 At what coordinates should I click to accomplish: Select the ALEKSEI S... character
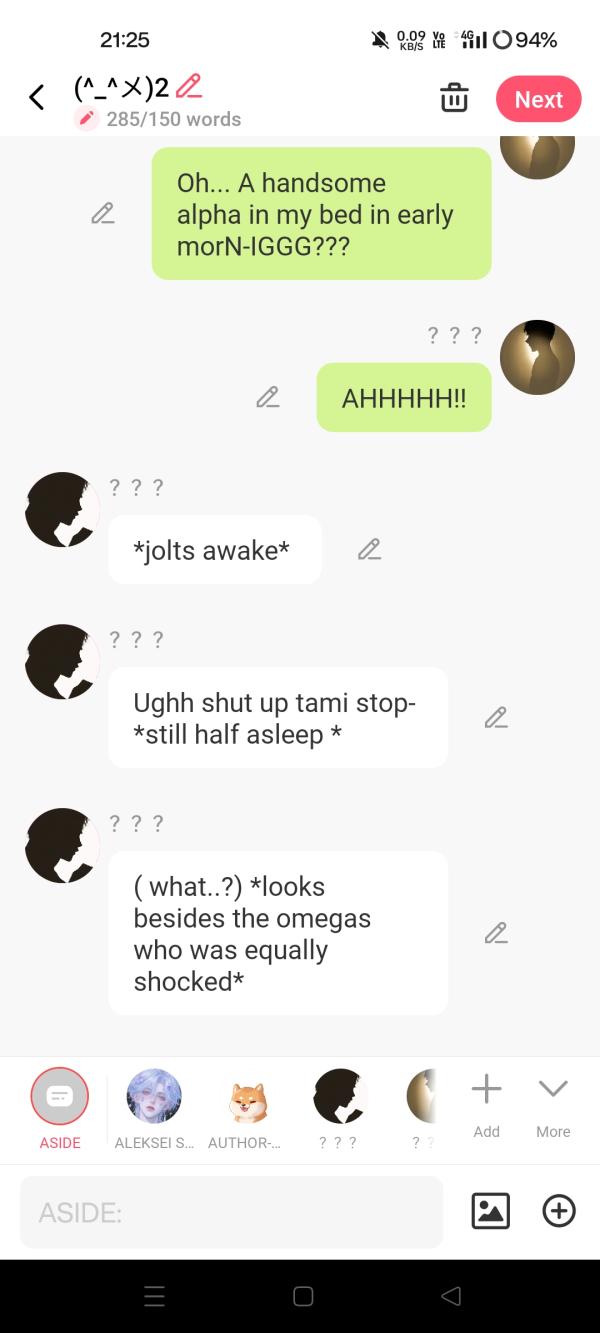(154, 1097)
